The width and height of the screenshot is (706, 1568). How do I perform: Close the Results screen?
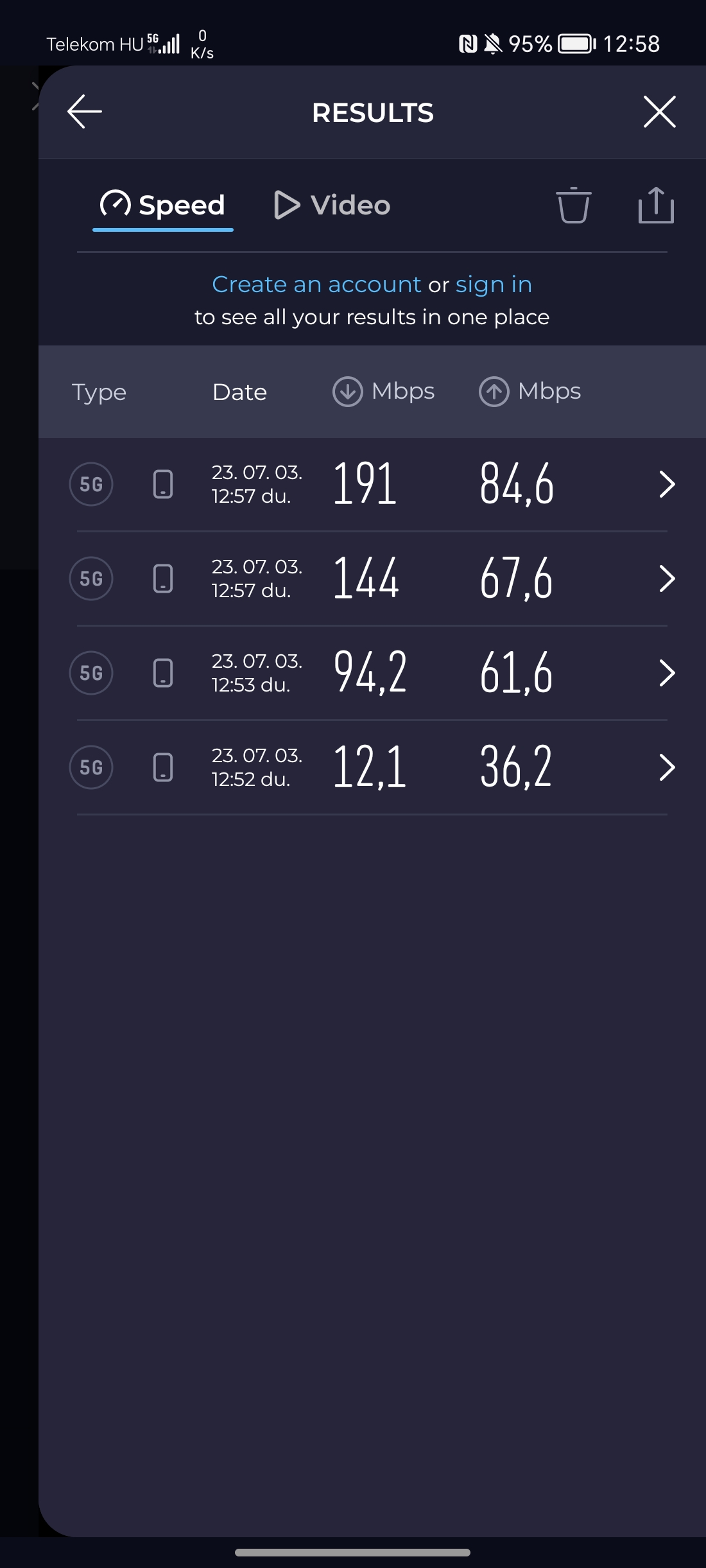pos(659,112)
